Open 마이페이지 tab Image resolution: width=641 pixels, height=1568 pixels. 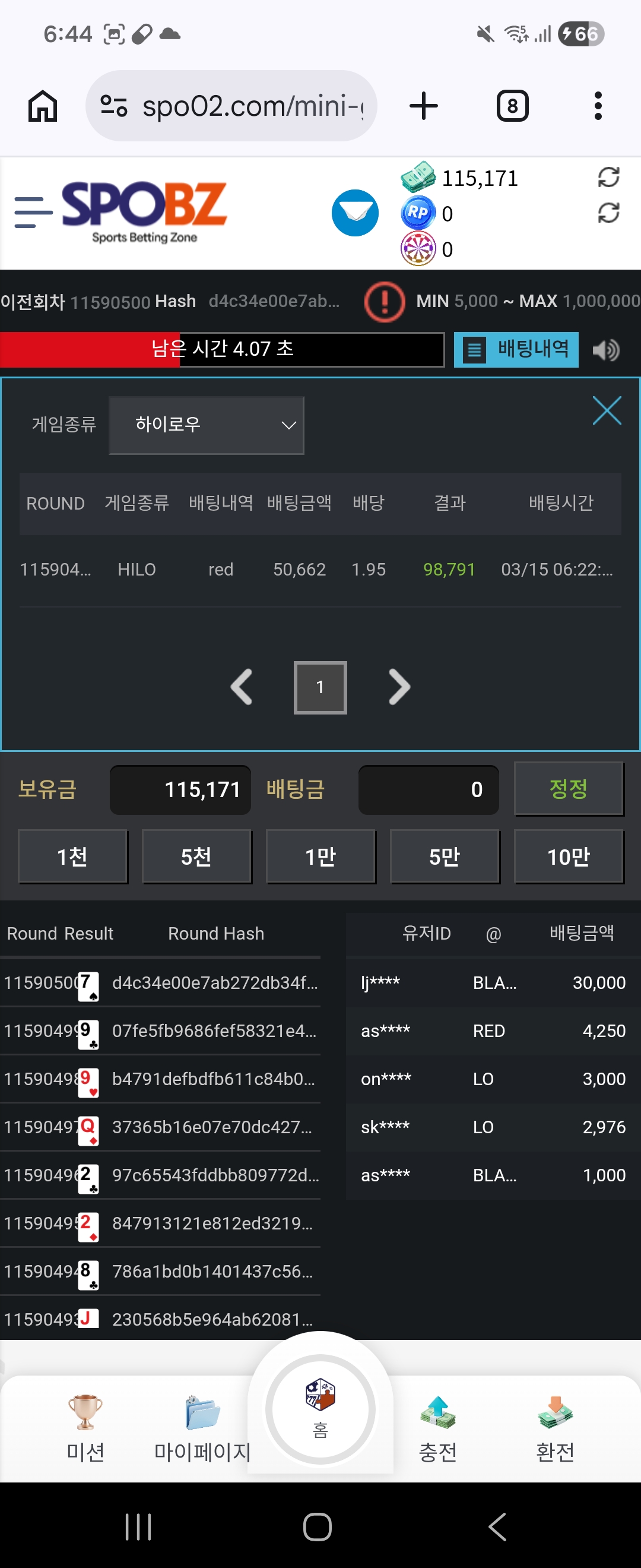pos(202,1427)
